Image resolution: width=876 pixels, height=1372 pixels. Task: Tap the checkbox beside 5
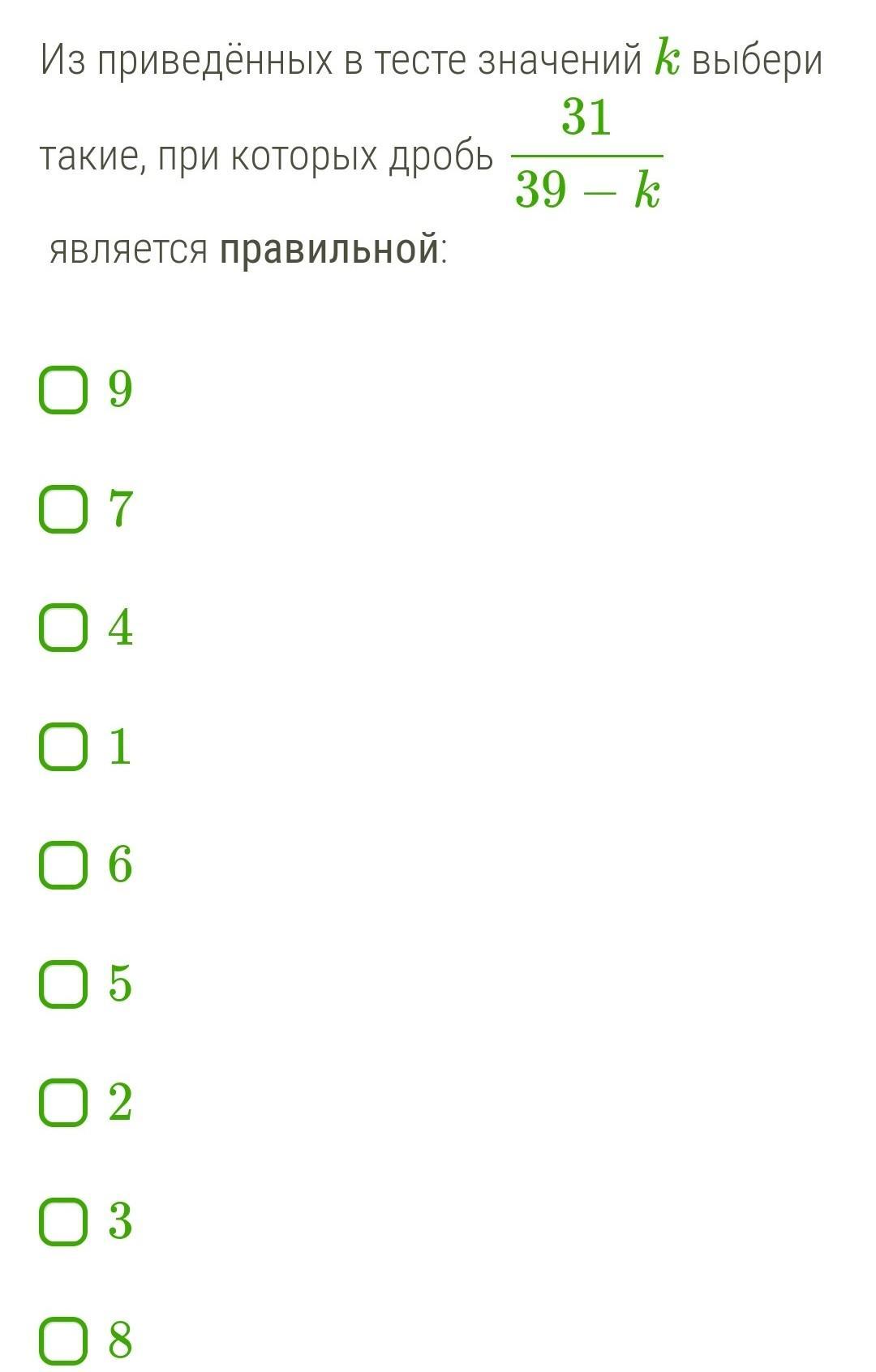63,984
